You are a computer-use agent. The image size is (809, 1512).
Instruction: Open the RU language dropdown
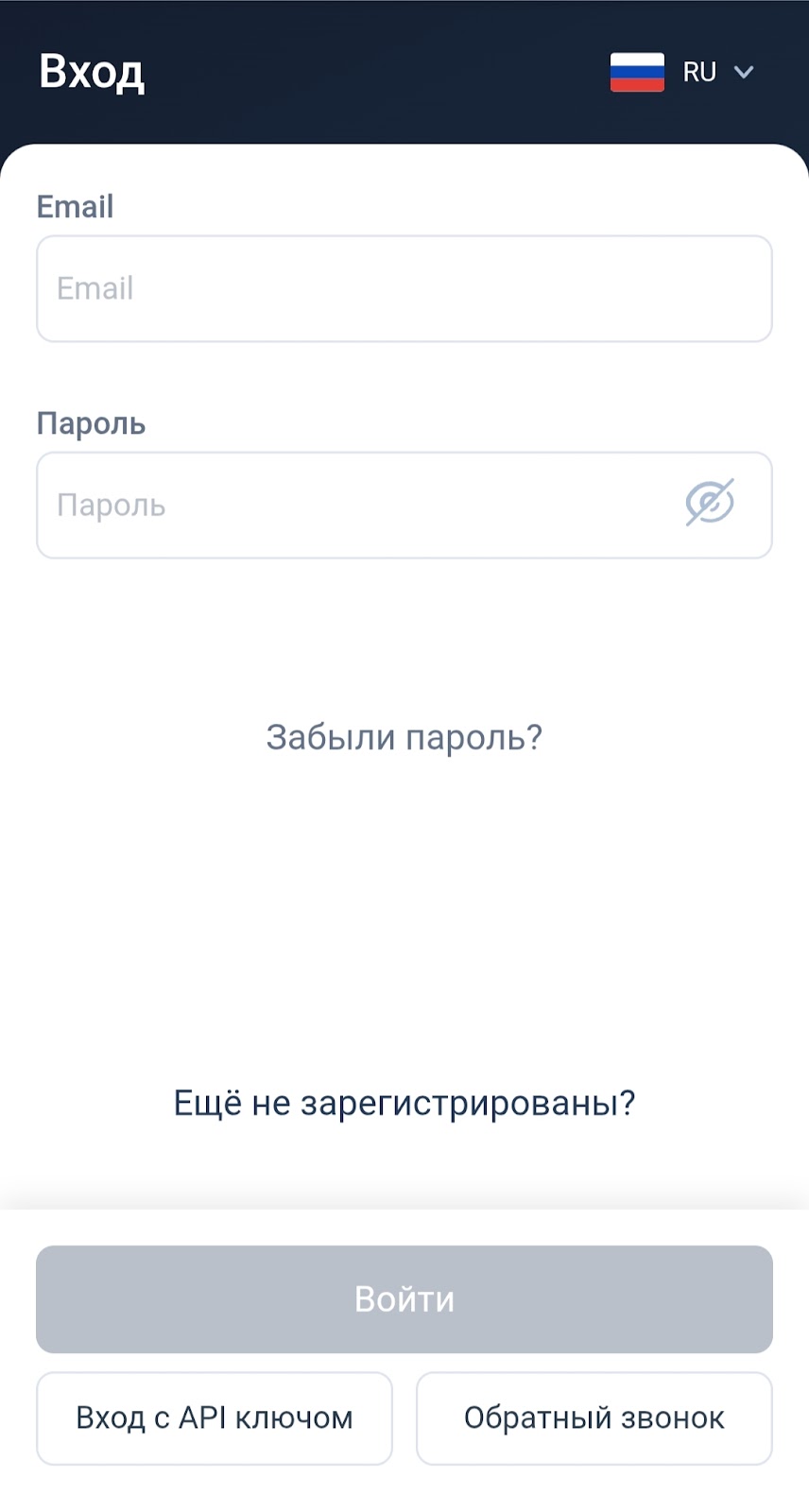(x=684, y=72)
